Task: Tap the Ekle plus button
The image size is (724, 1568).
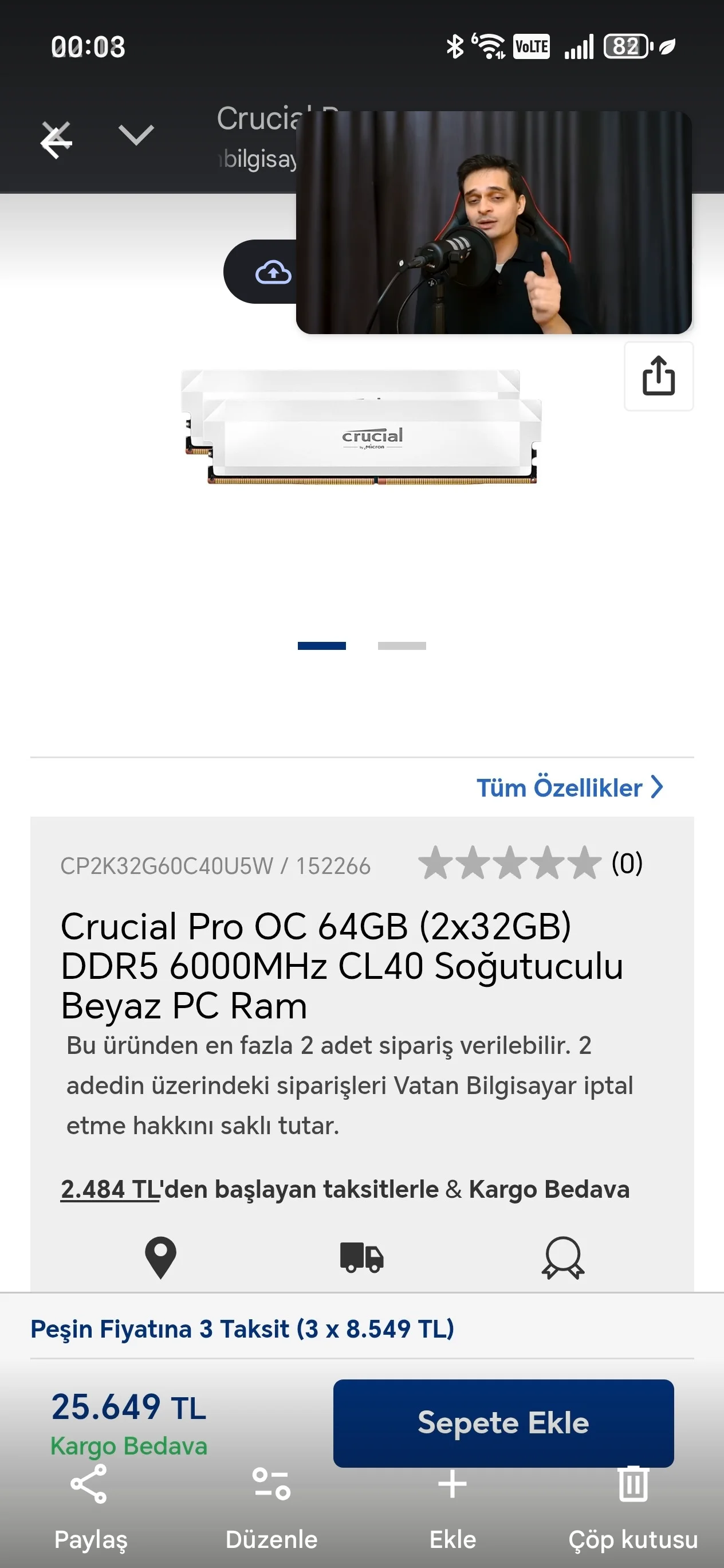Action: [453, 1507]
